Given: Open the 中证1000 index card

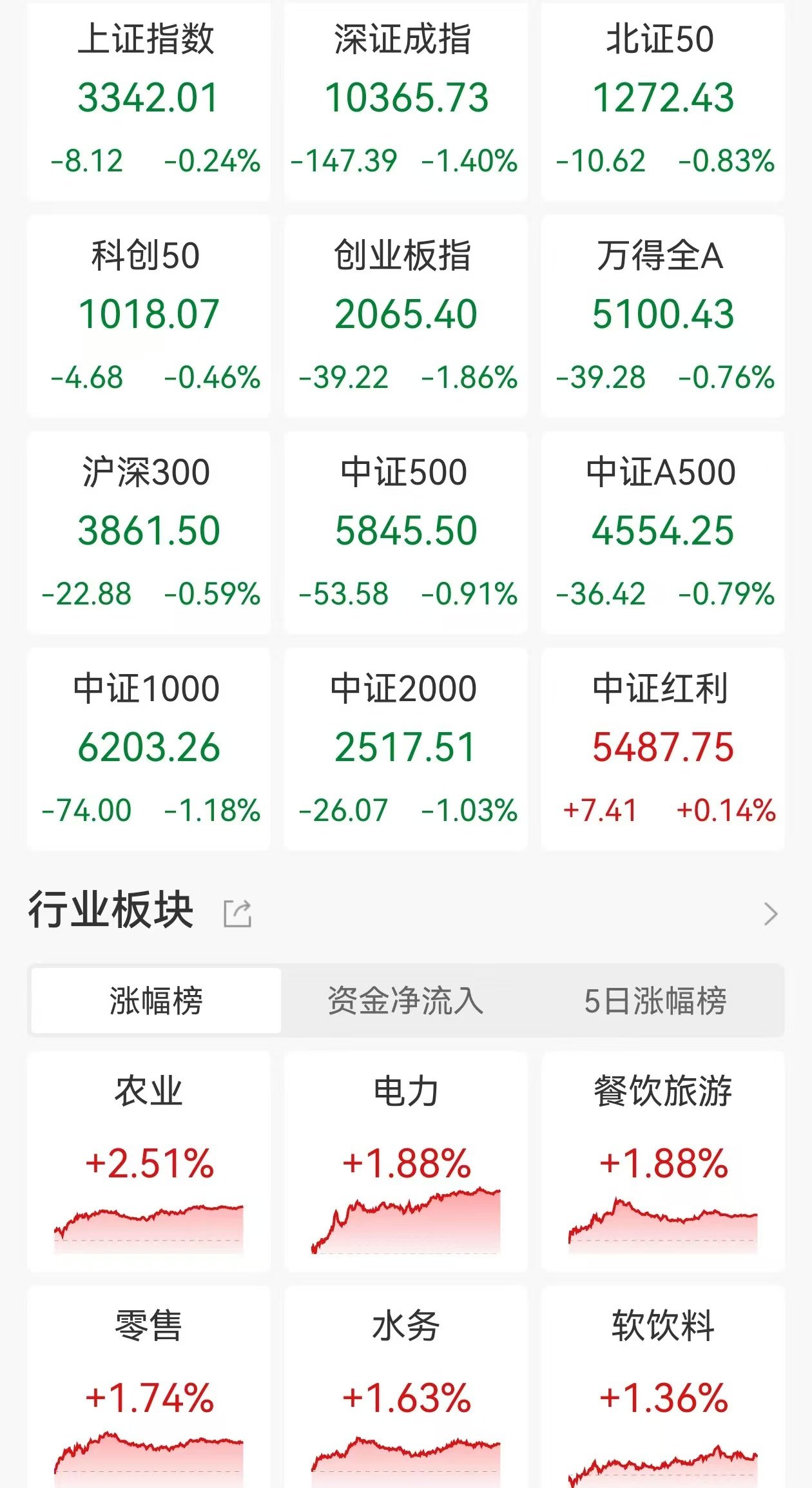Looking at the screenshot, I should pyautogui.click(x=149, y=749).
